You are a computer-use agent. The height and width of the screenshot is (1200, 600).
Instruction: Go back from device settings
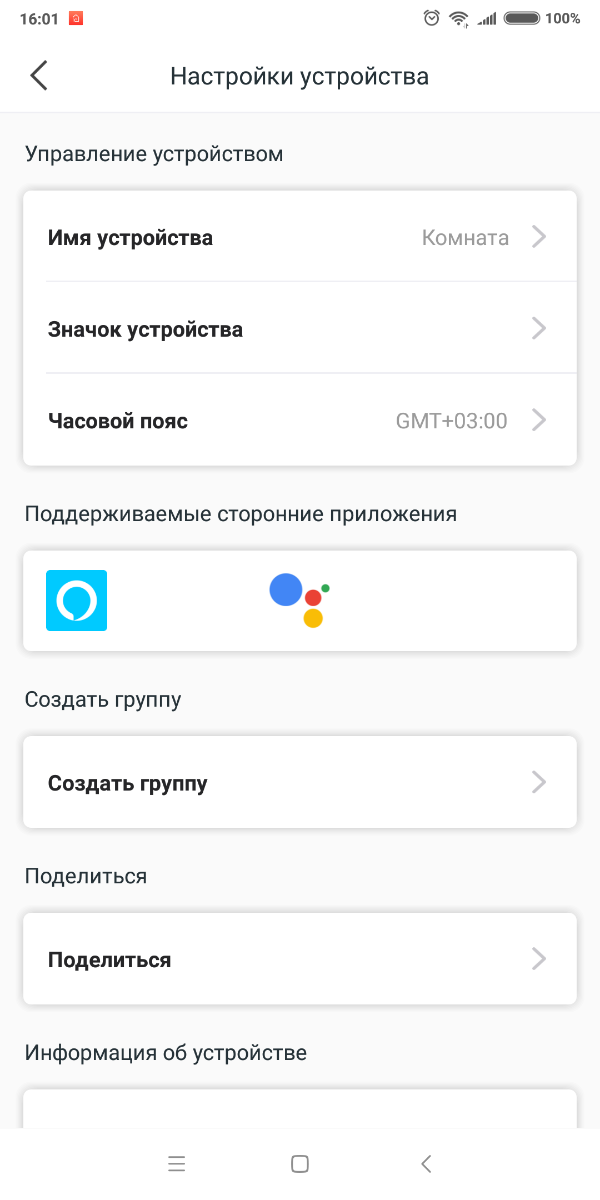(x=39, y=76)
